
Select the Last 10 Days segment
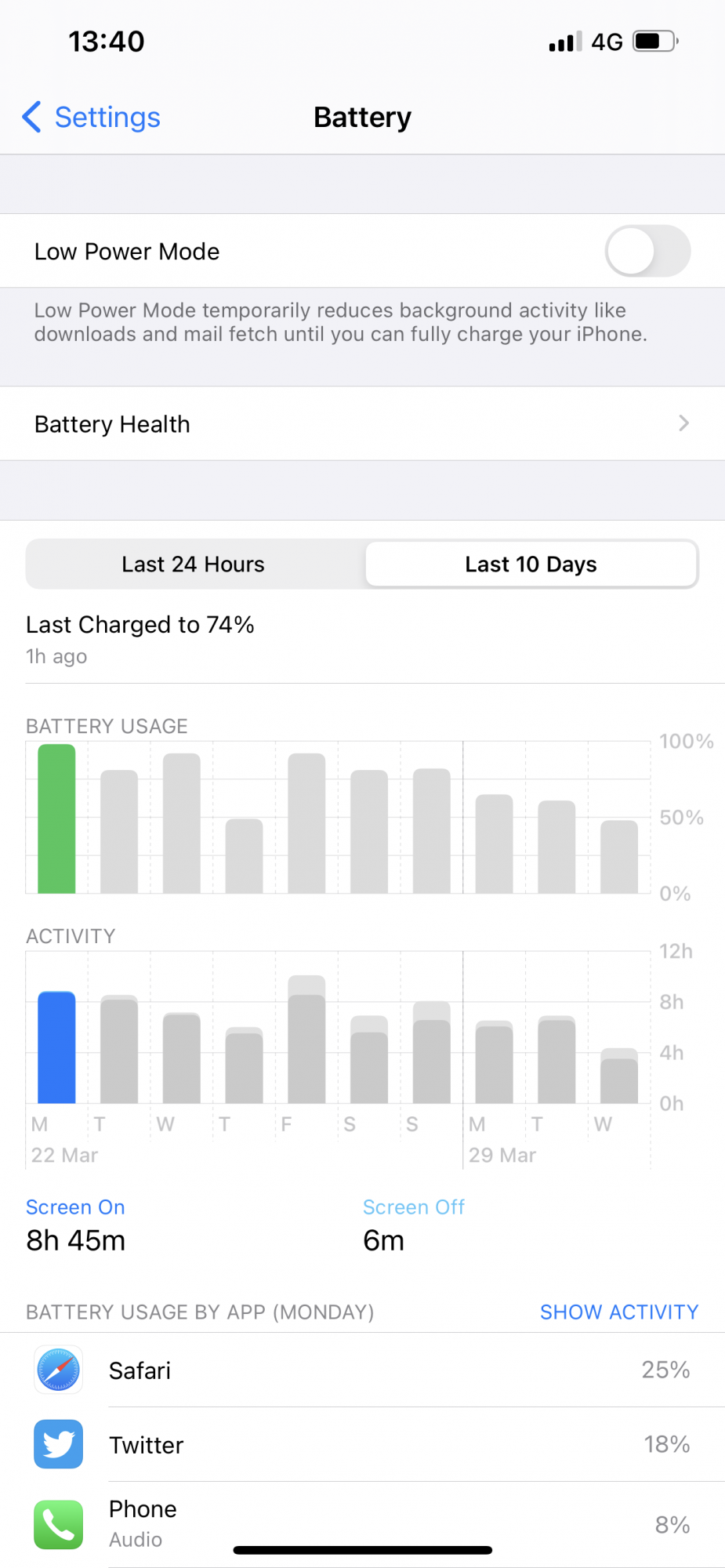pos(531,564)
